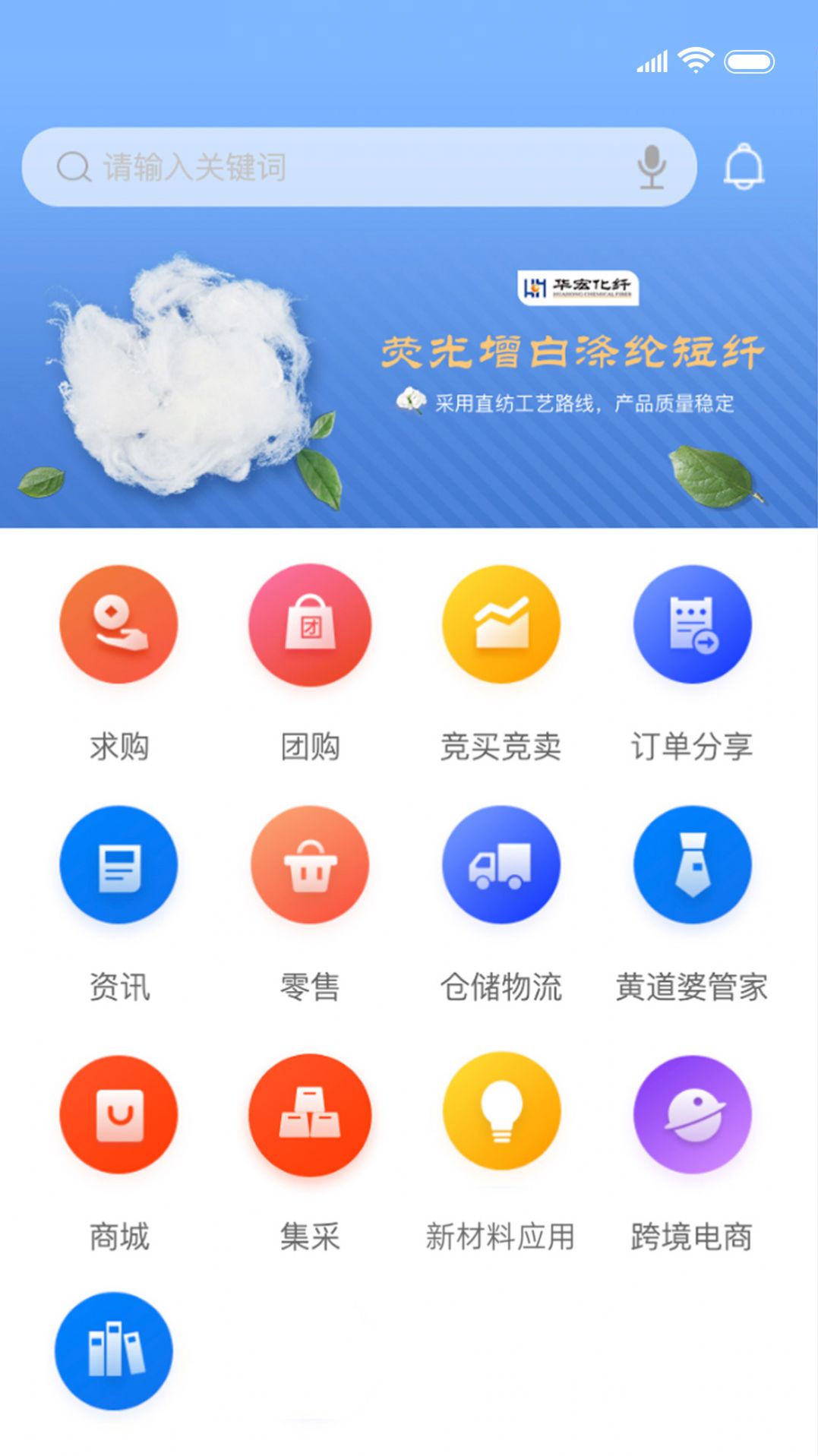Open the 求购 (purchase request) feature
Viewport: 818px width, 1456px height.
(x=118, y=623)
